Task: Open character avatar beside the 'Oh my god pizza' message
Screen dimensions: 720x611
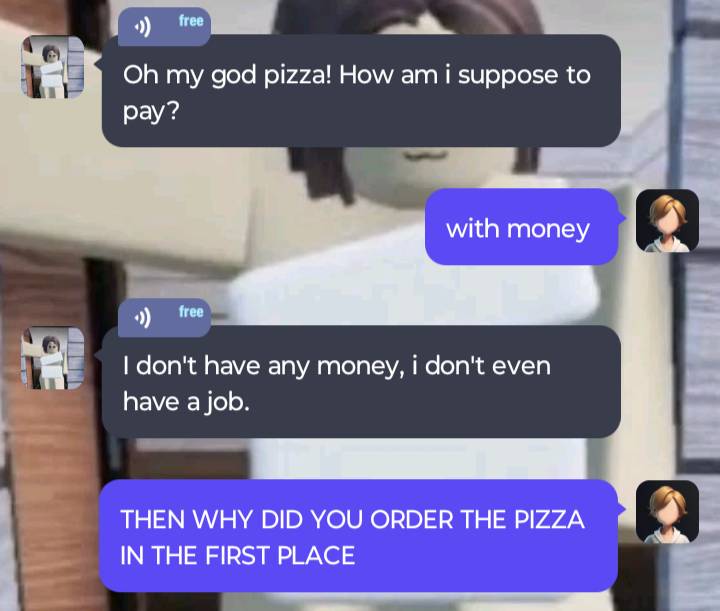Action: 52,68
